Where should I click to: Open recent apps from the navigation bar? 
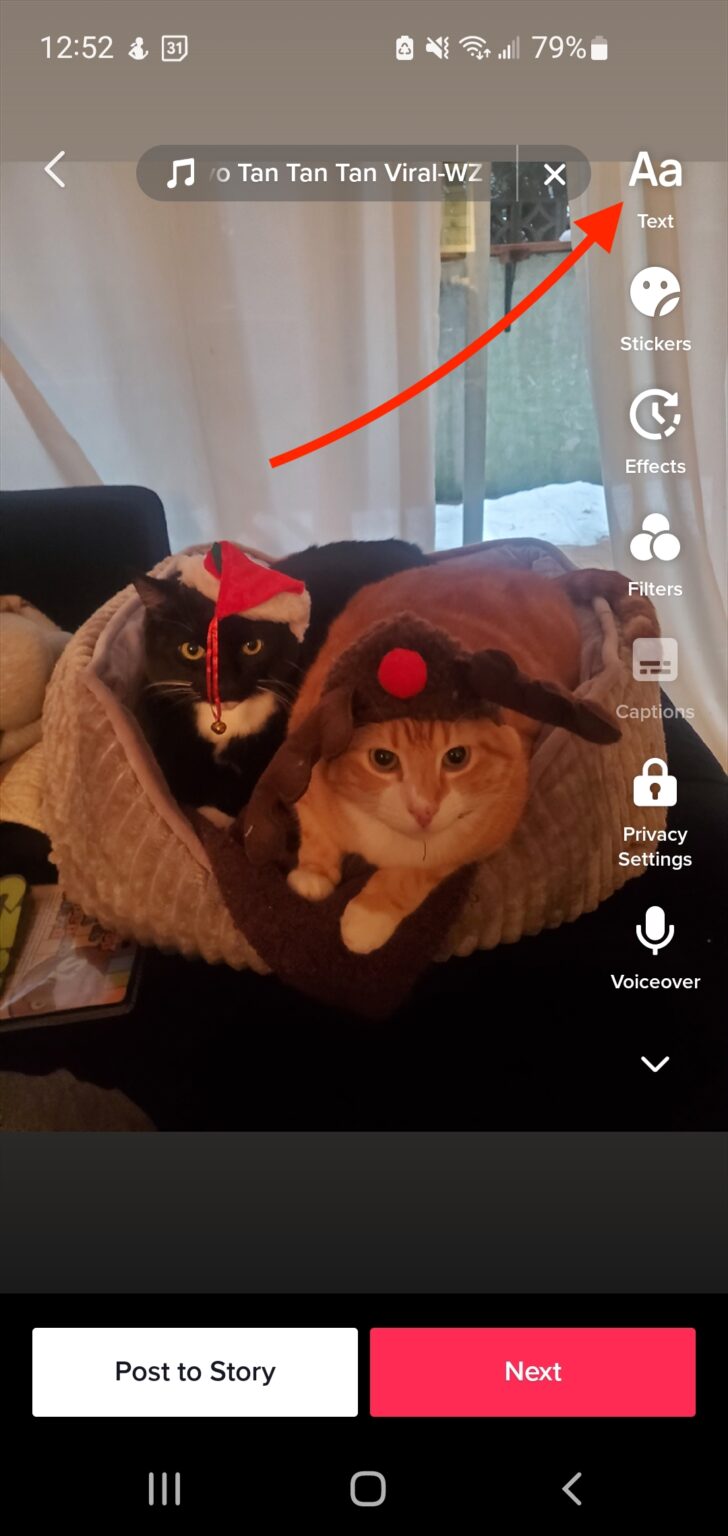pos(164,1489)
